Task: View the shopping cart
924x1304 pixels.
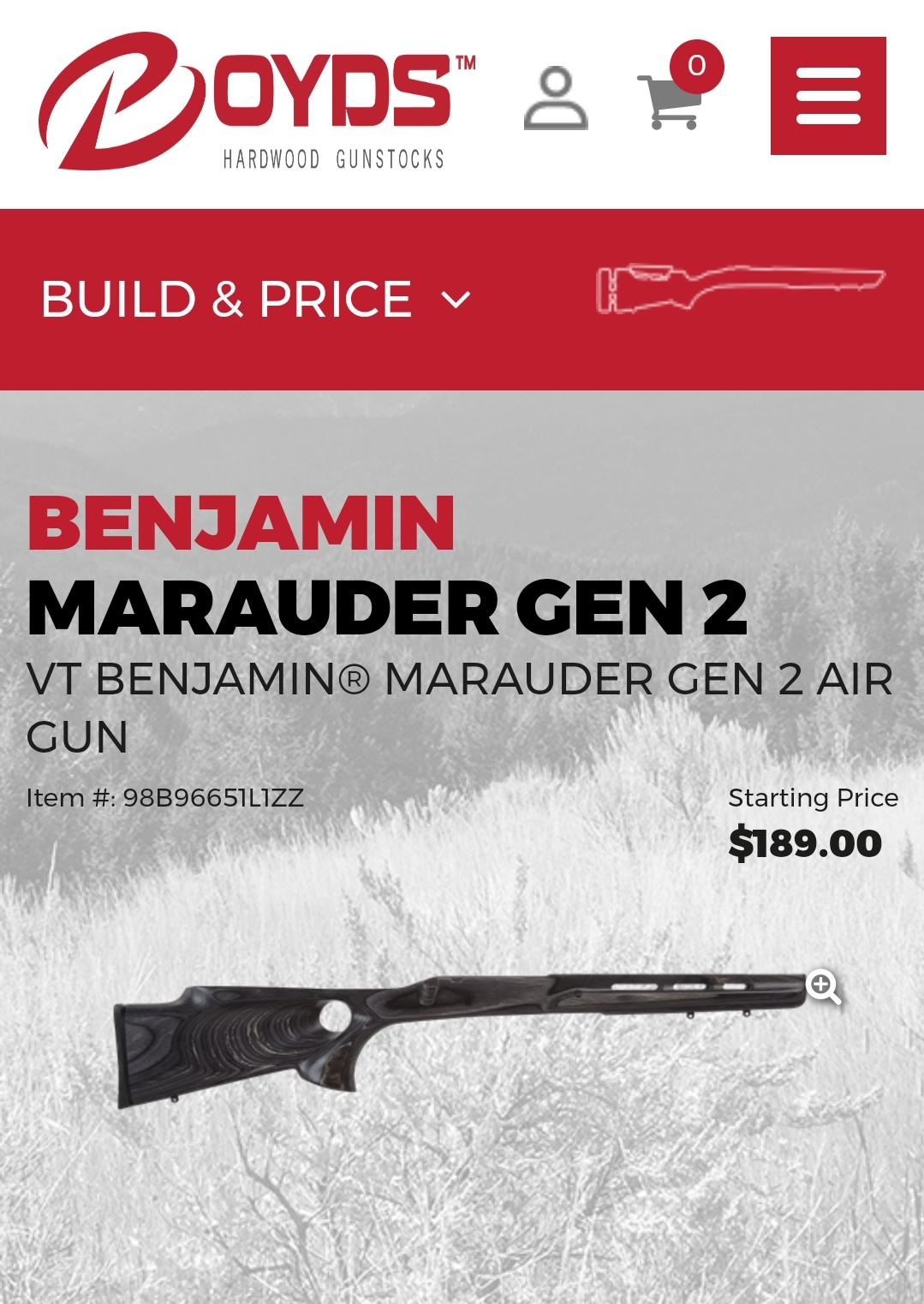Action: [x=673, y=99]
